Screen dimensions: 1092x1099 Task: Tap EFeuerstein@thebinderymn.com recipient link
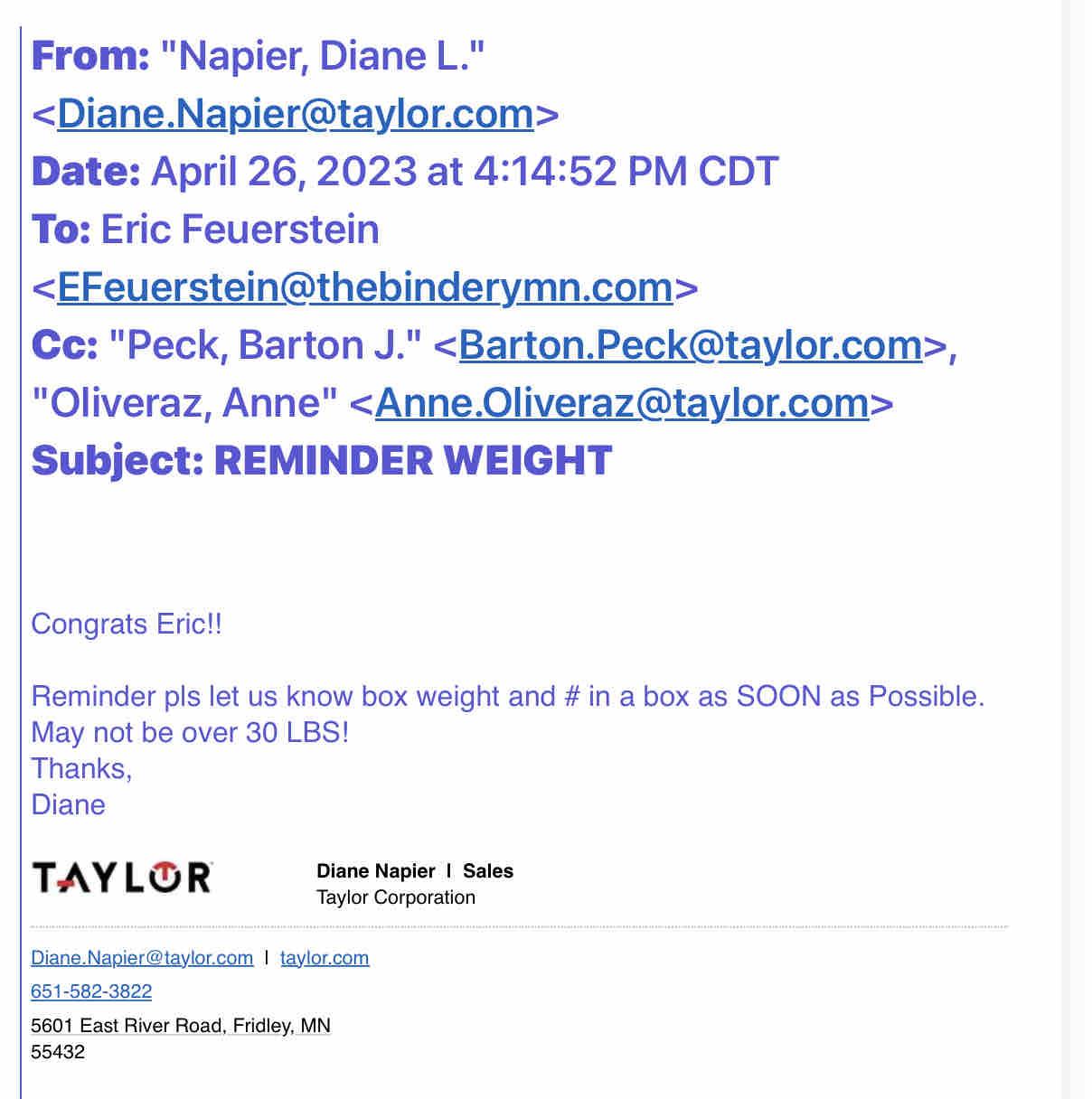364,287
